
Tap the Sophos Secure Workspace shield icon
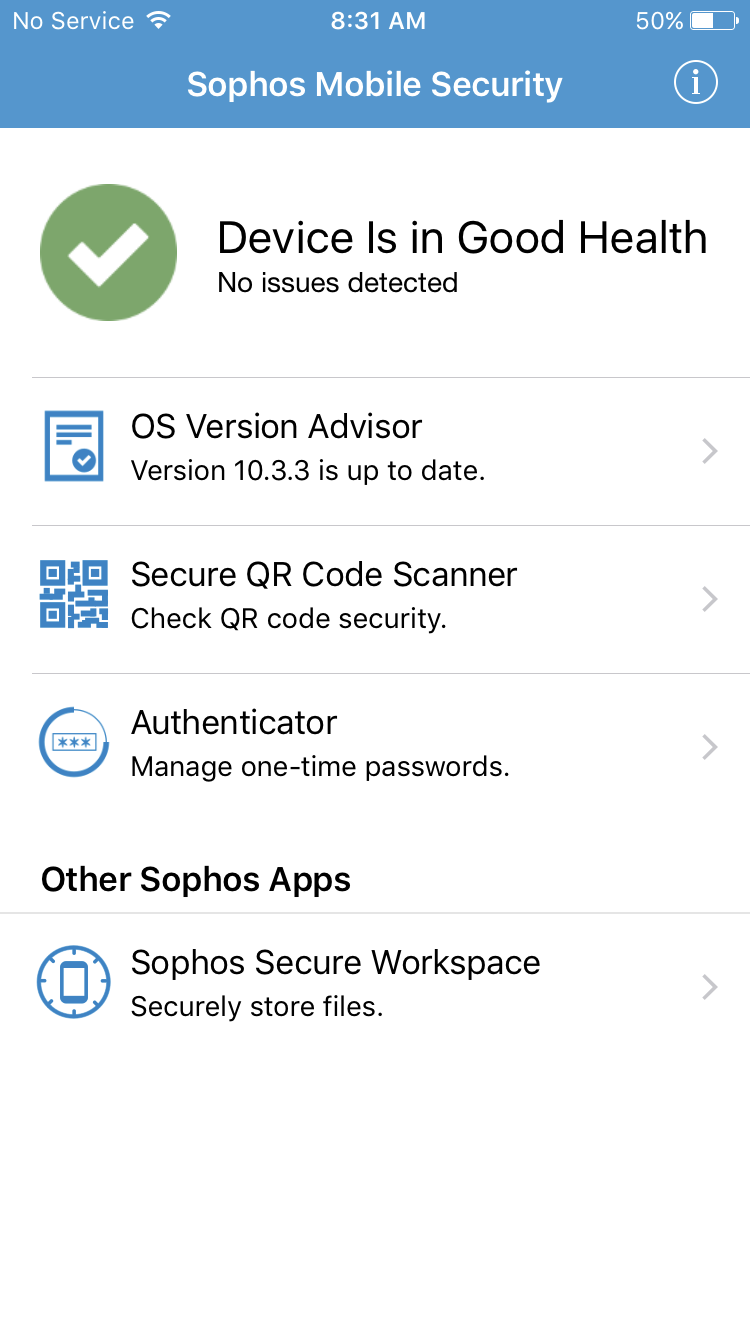[72, 982]
